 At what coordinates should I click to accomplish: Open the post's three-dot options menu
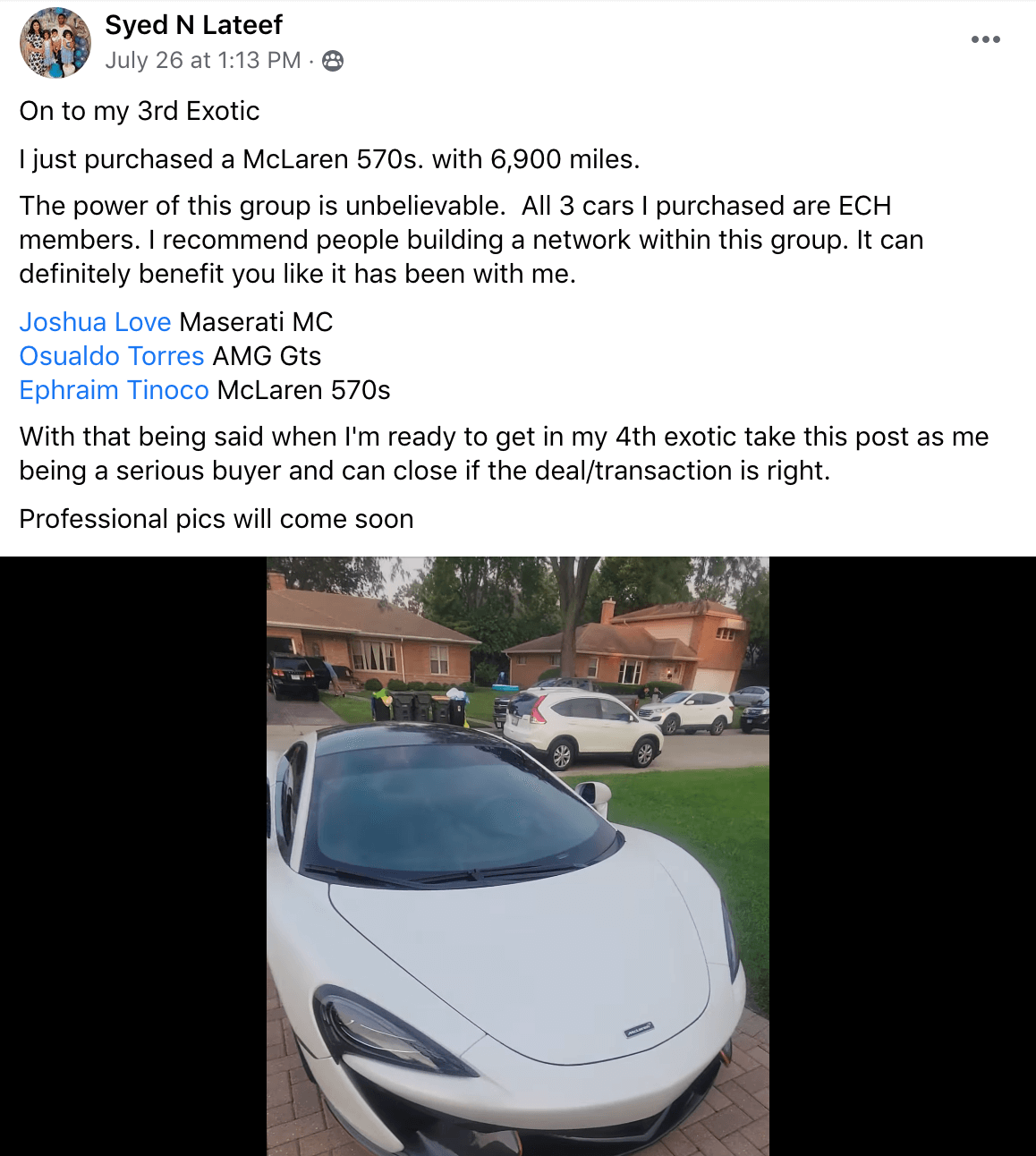click(x=985, y=39)
